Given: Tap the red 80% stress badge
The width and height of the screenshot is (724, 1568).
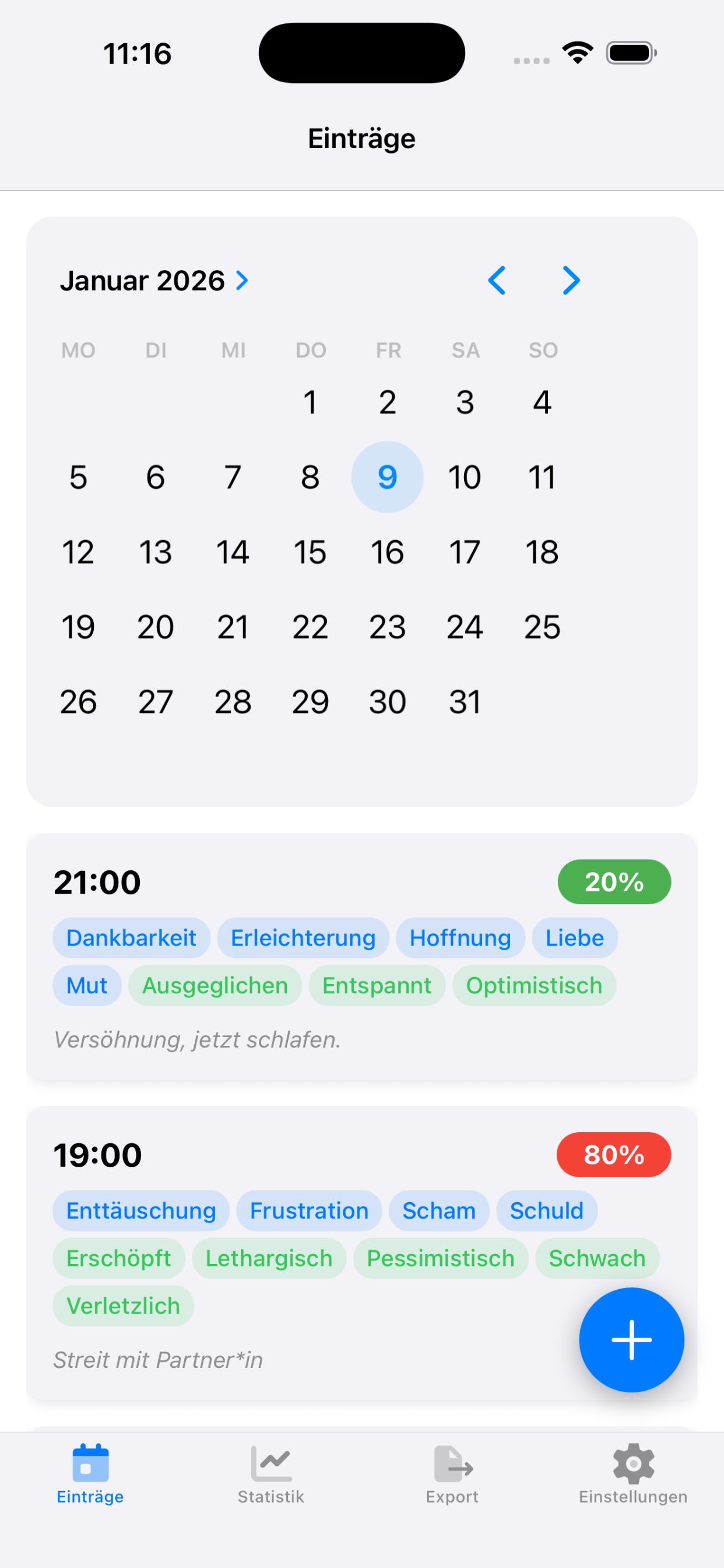Looking at the screenshot, I should pyautogui.click(x=613, y=1154).
